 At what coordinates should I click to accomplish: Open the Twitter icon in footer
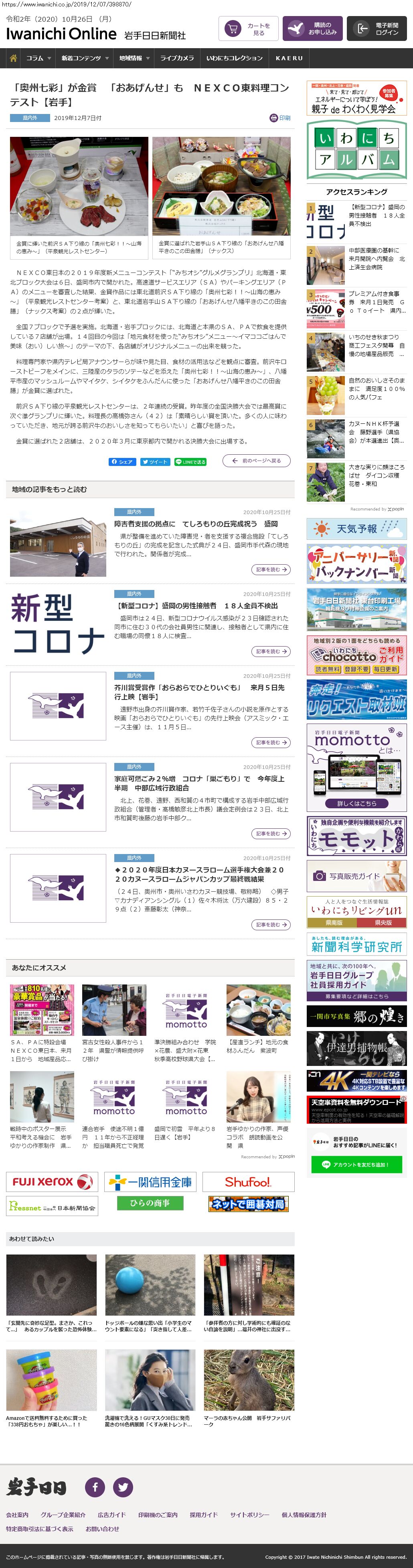coord(123,1487)
